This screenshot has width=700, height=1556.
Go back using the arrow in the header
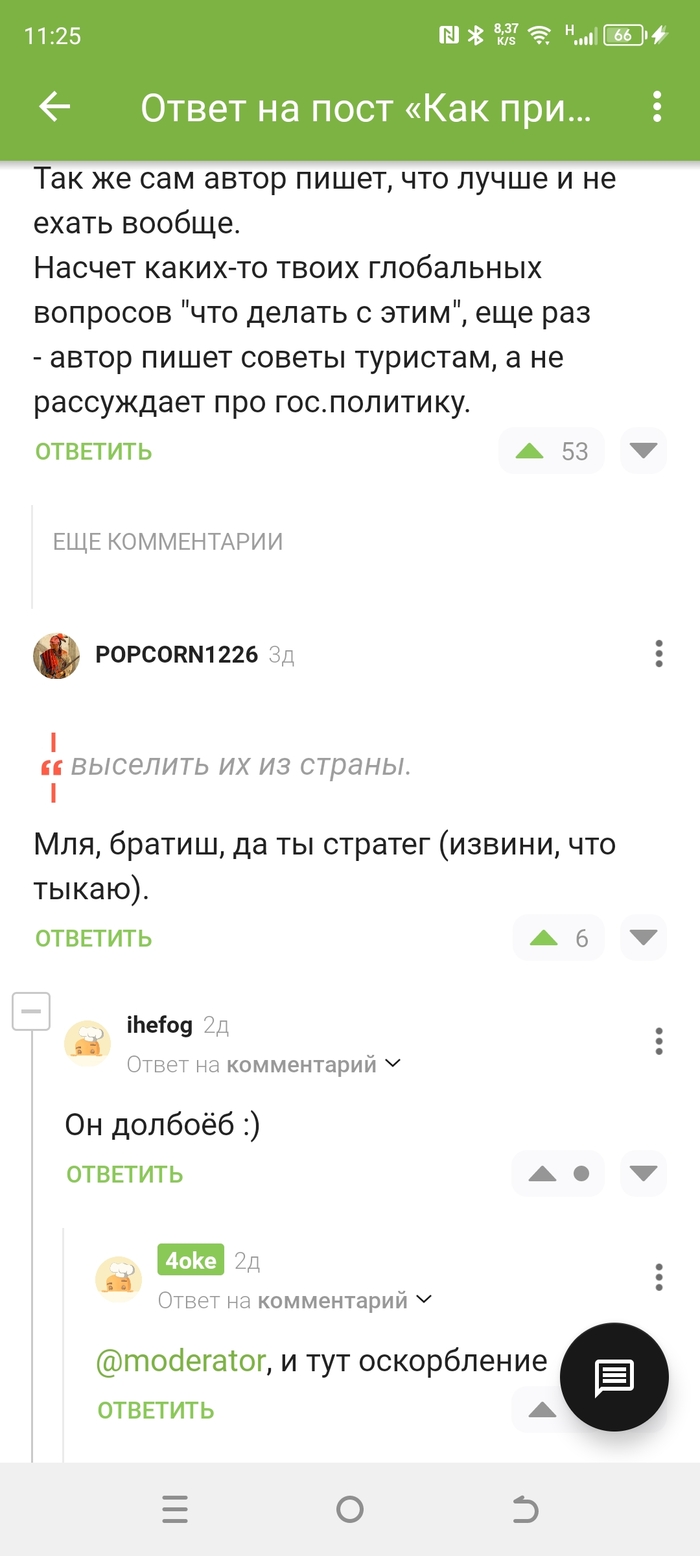coord(54,107)
